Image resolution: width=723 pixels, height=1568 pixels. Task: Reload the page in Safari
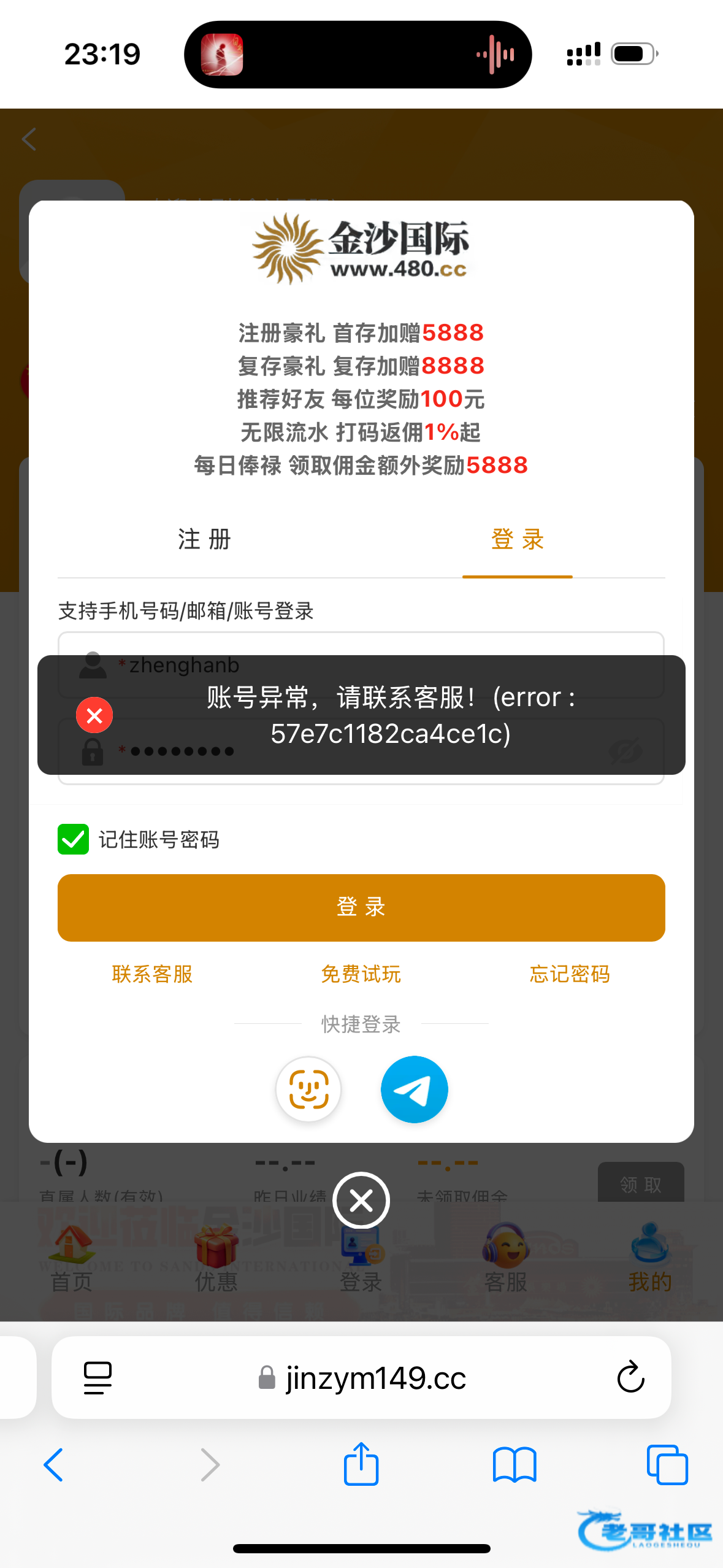tap(630, 1378)
